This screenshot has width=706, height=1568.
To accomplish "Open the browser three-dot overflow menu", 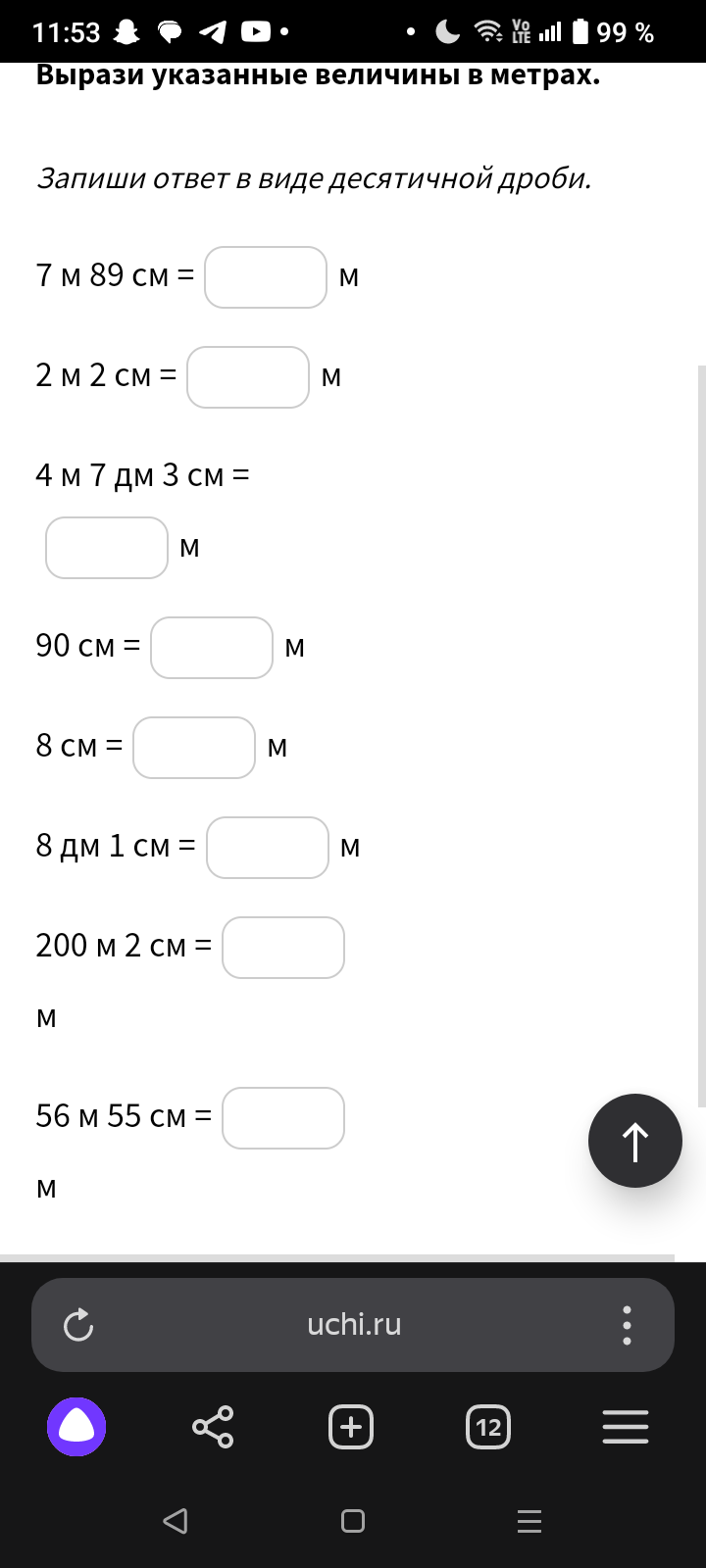I will click(627, 1325).
